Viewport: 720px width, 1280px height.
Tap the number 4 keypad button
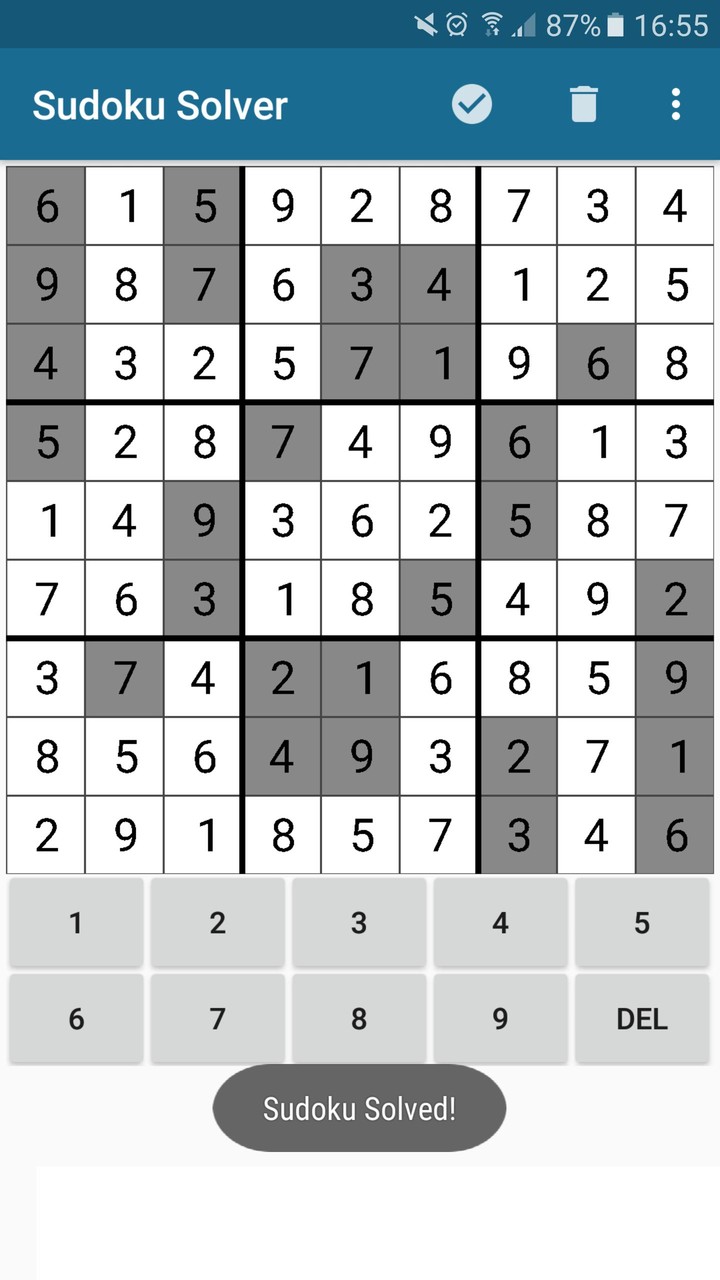pos(500,923)
